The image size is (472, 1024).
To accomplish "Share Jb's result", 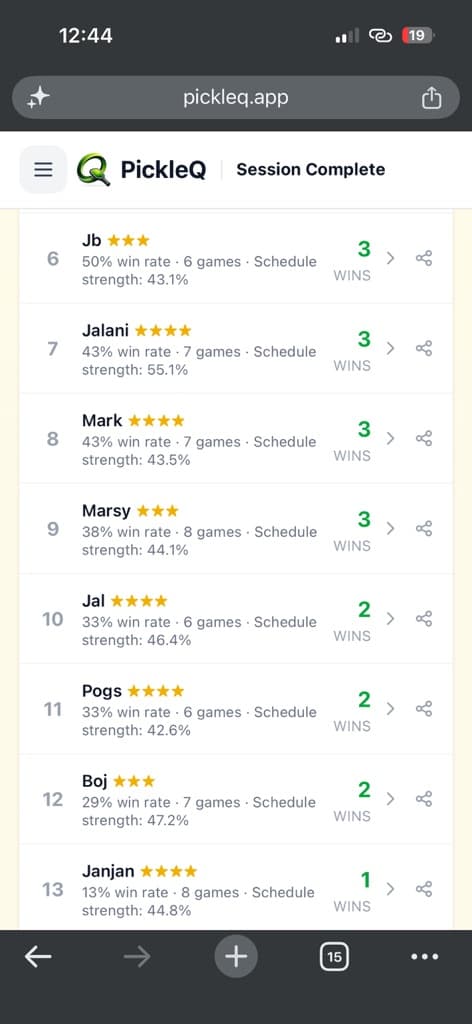I will [x=424, y=259].
